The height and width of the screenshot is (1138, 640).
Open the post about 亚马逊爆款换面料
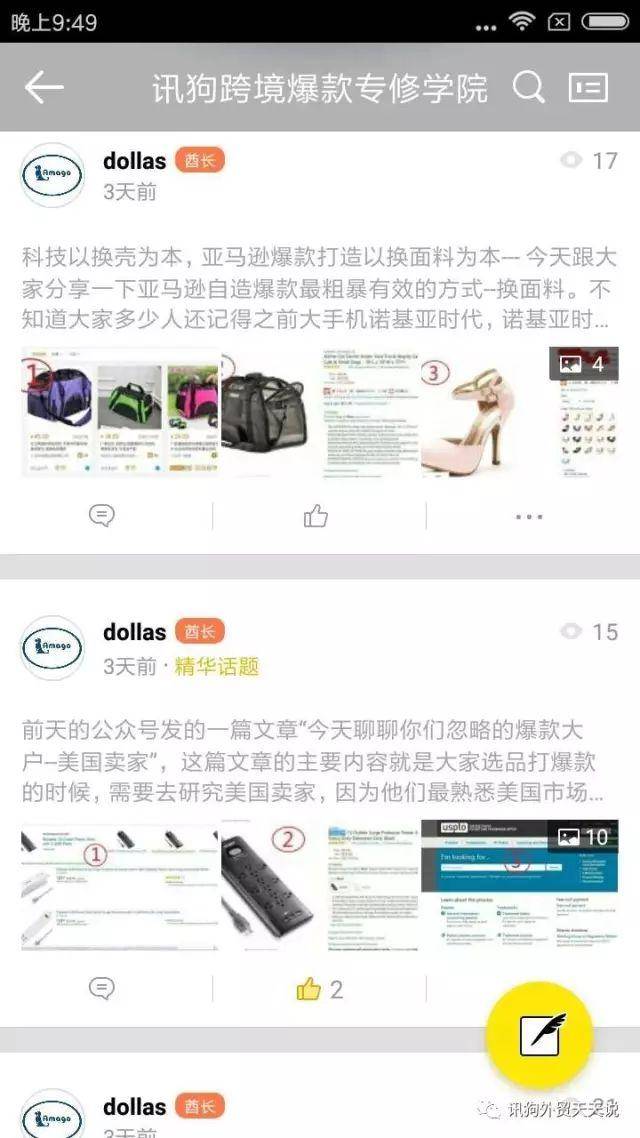click(319, 290)
